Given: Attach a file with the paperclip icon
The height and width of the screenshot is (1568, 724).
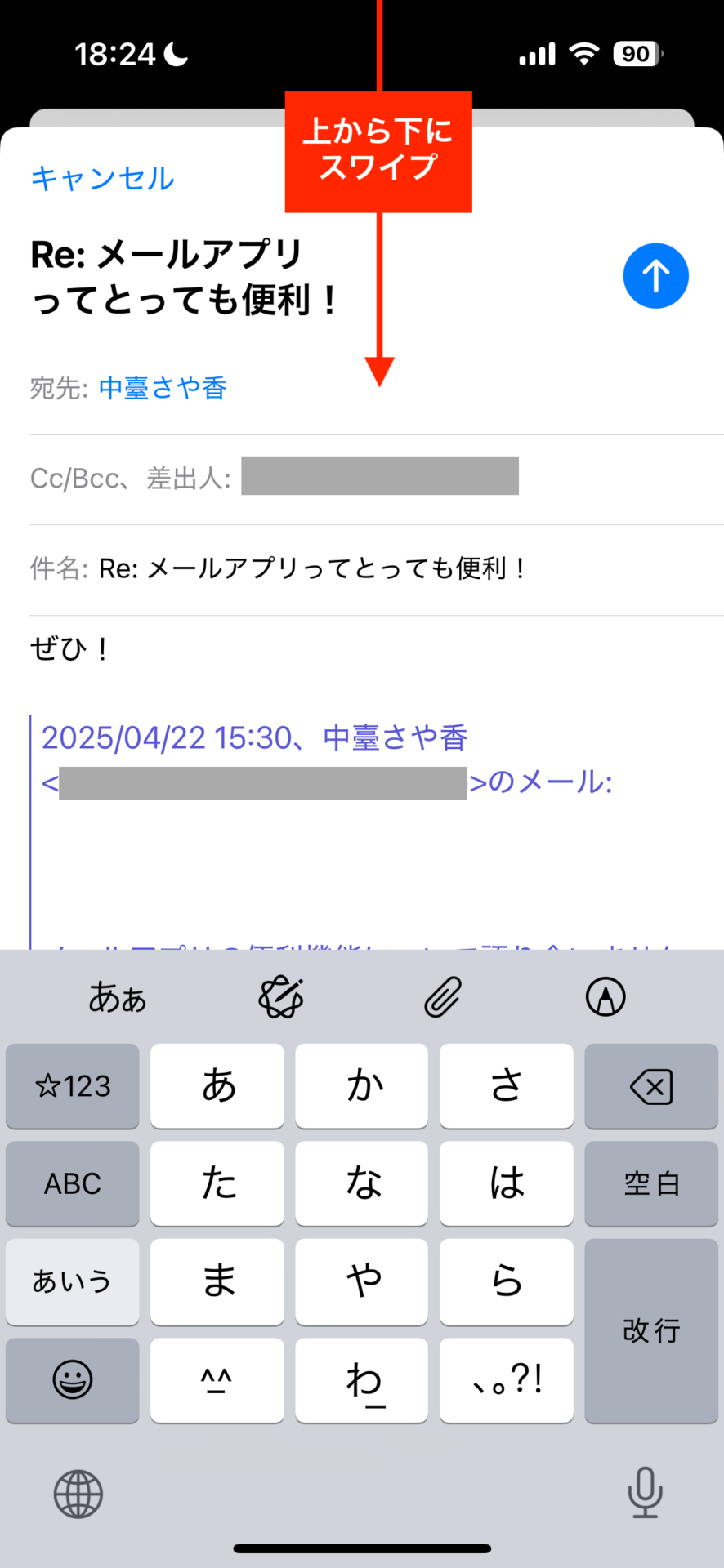Looking at the screenshot, I should point(443,997).
